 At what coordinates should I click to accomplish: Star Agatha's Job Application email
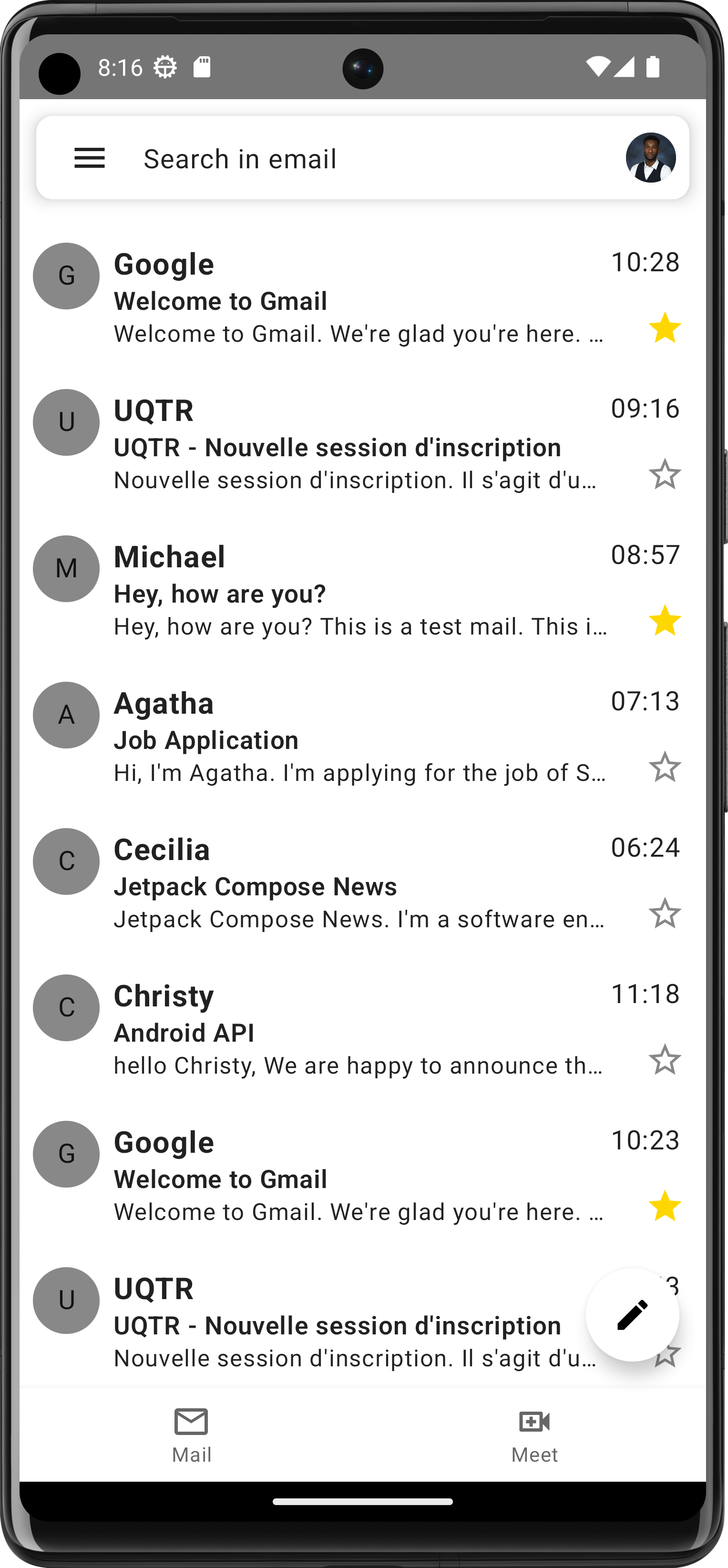(x=665, y=766)
